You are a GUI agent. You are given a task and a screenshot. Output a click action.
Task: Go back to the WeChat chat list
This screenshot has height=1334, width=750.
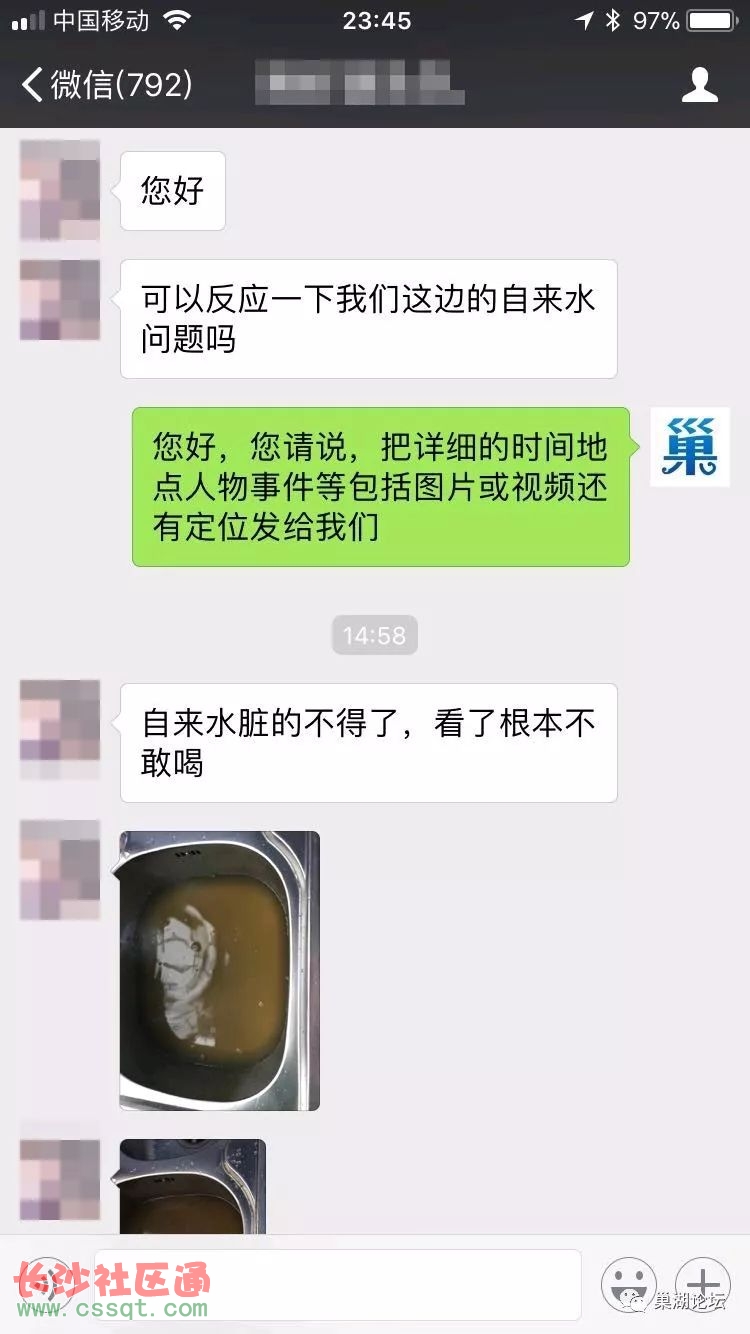pyautogui.click(x=105, y=84)
